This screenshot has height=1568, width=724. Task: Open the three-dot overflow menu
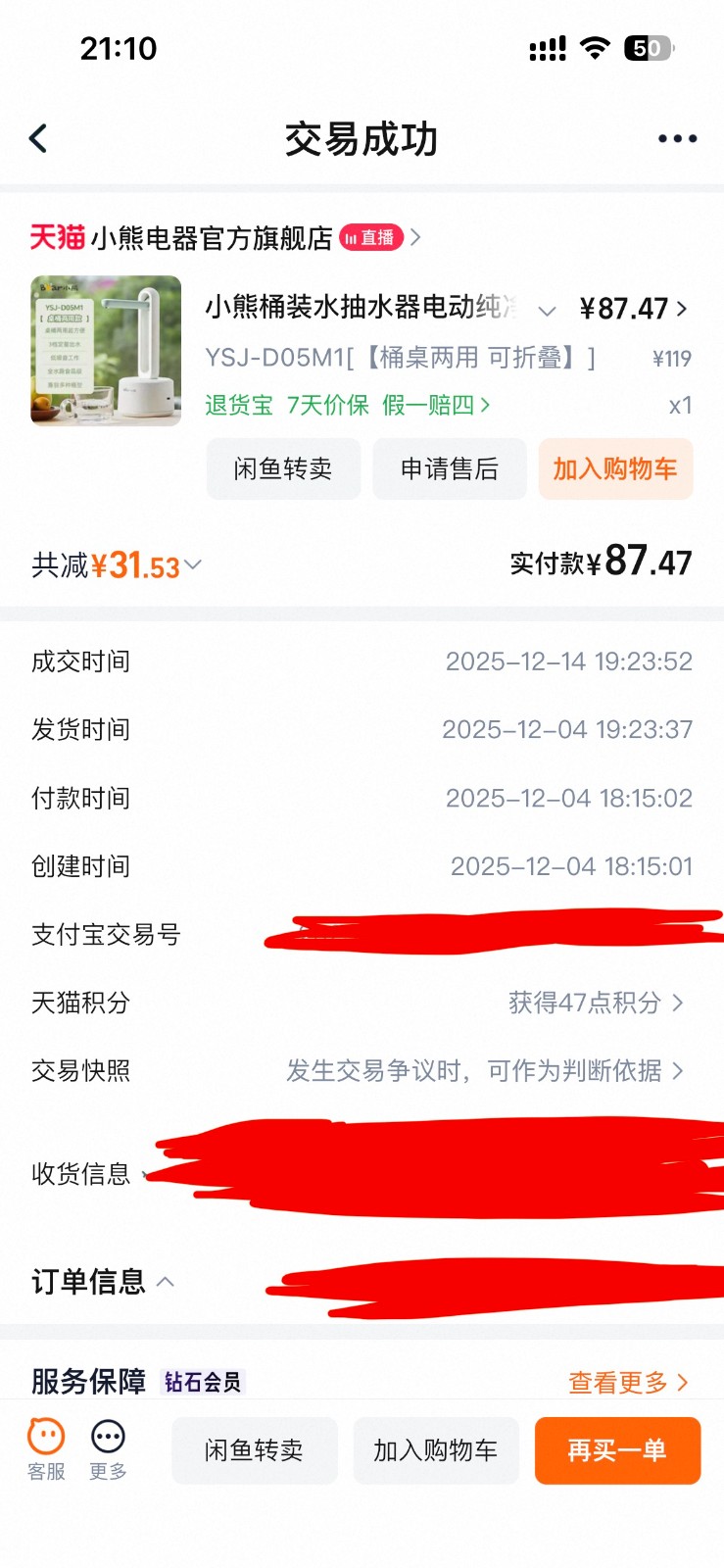(677, 139)
